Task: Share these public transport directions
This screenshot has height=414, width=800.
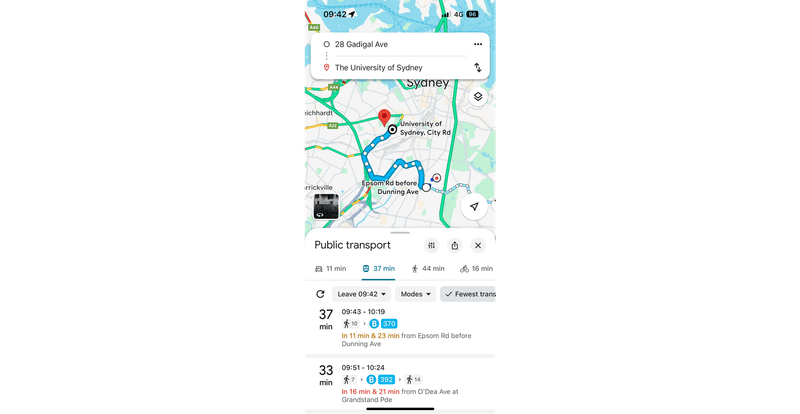Action: [x=455, y=245]
